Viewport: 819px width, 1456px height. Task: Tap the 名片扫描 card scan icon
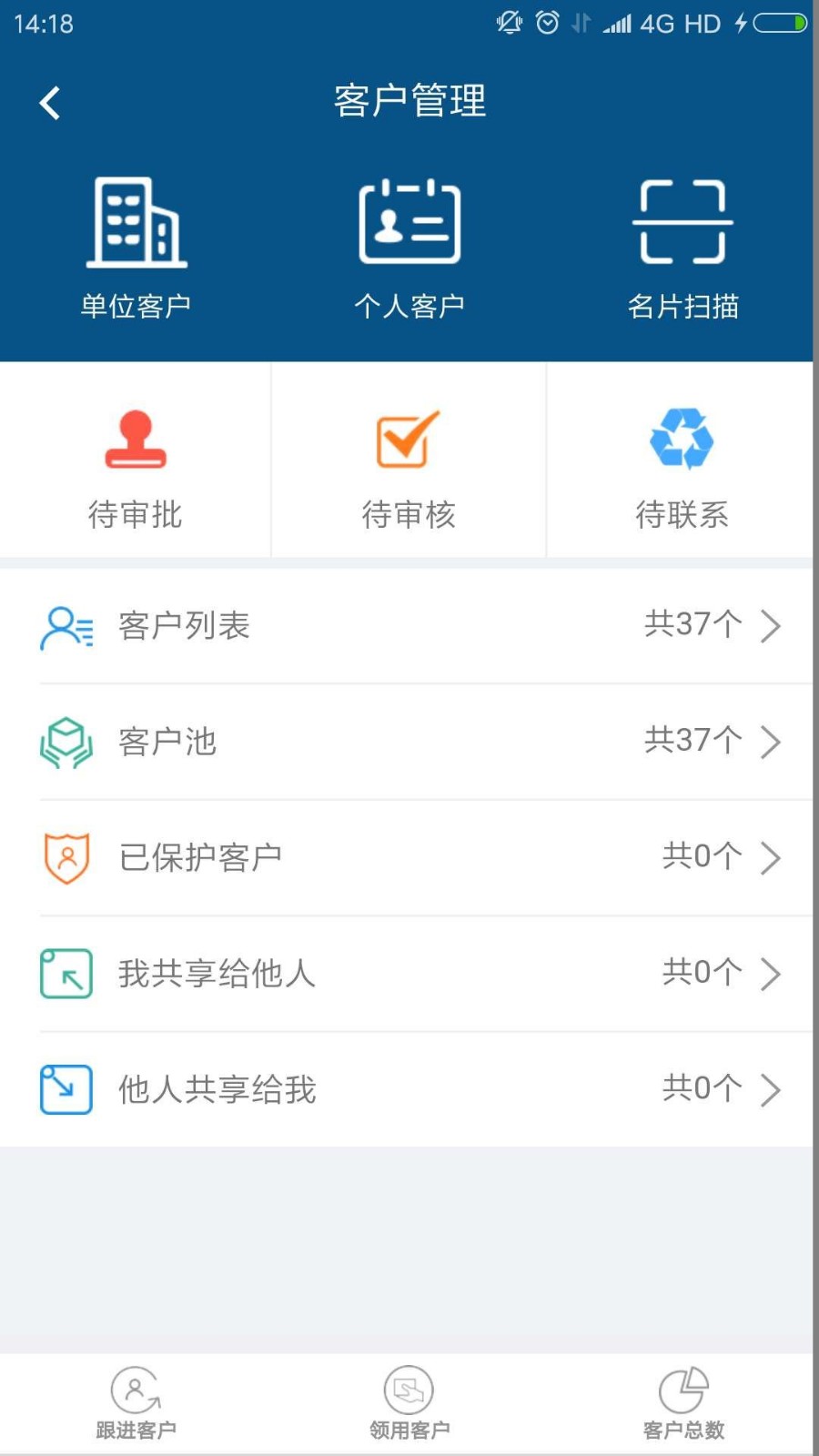click(682, 223)
